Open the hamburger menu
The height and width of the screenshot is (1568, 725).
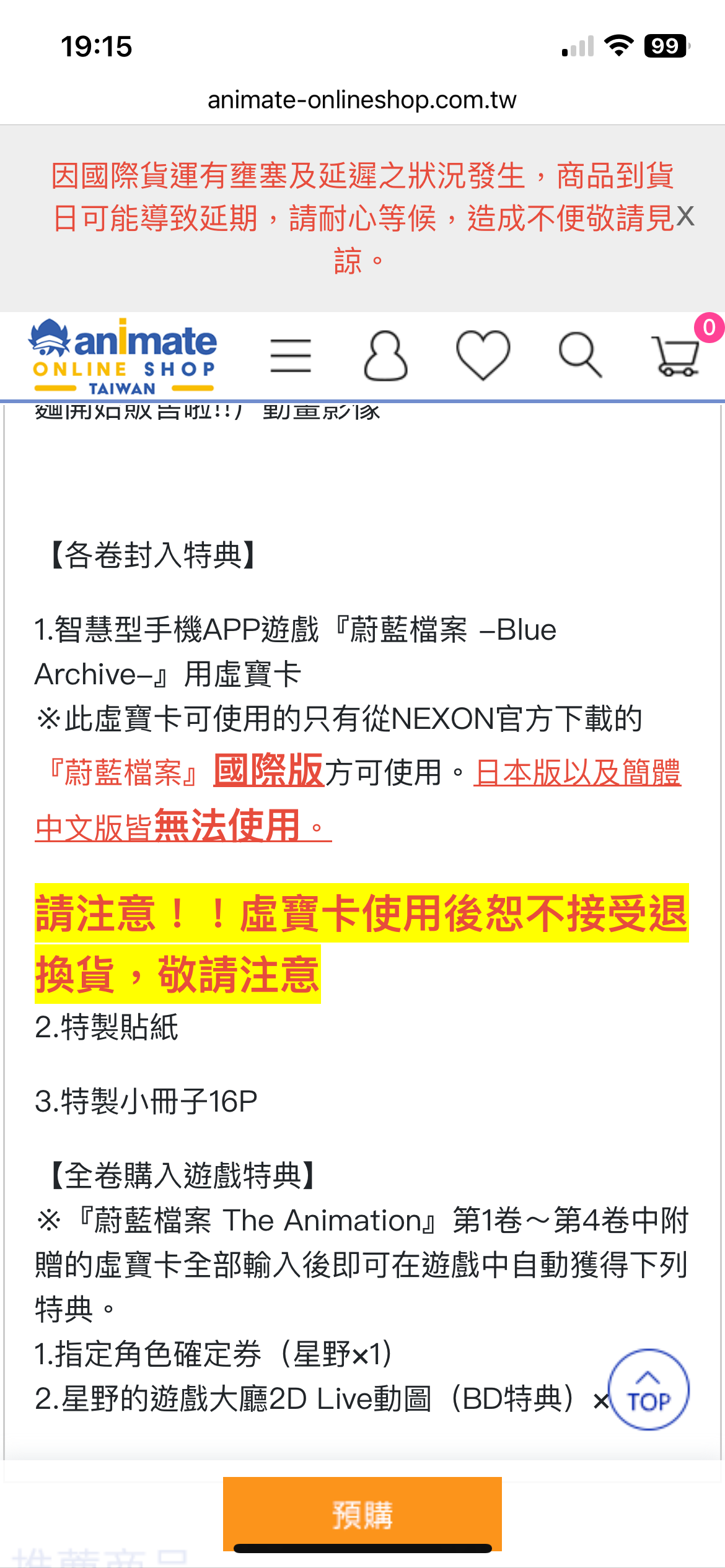point(291,355)
